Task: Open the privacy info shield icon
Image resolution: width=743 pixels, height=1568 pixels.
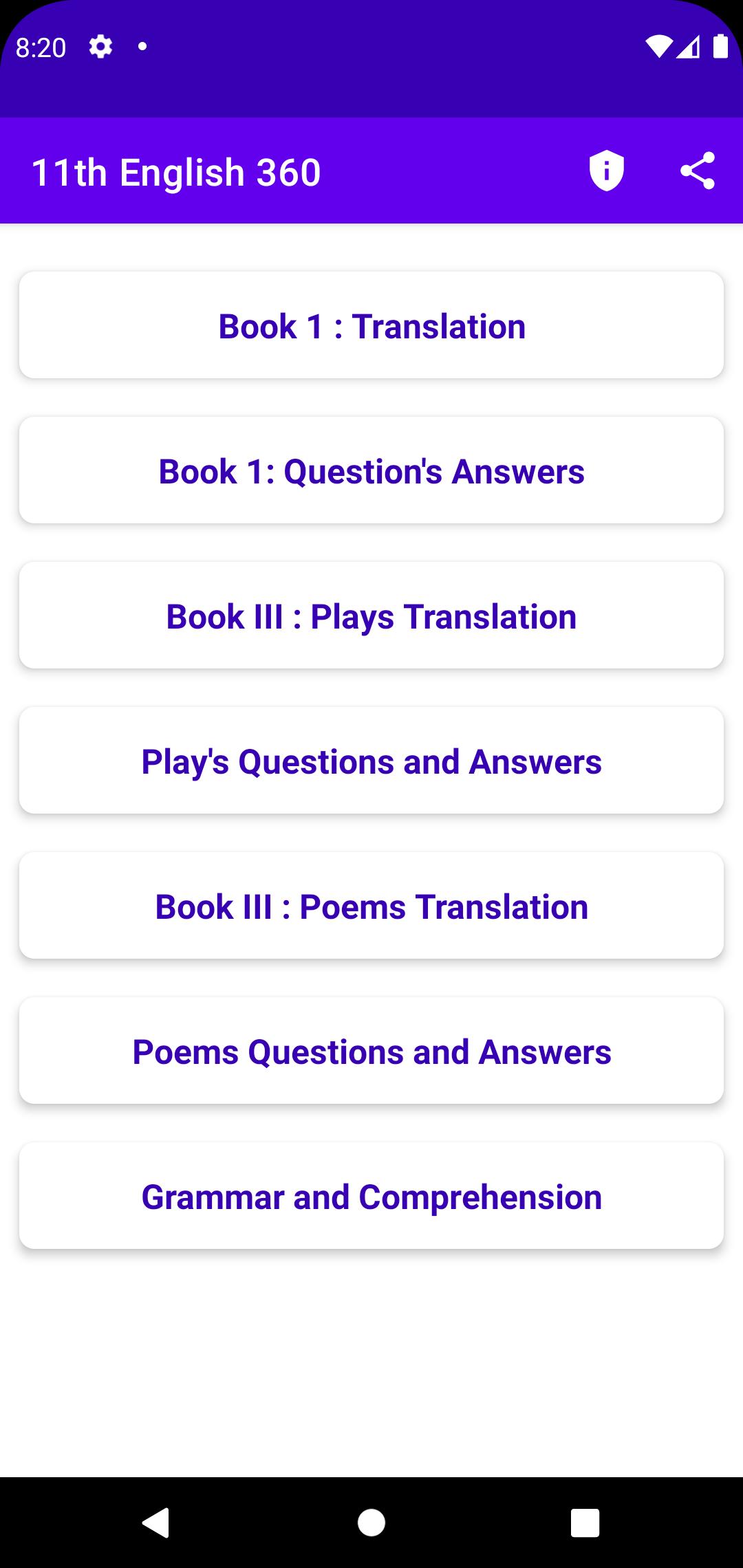Action: click(x=606, y=171)
